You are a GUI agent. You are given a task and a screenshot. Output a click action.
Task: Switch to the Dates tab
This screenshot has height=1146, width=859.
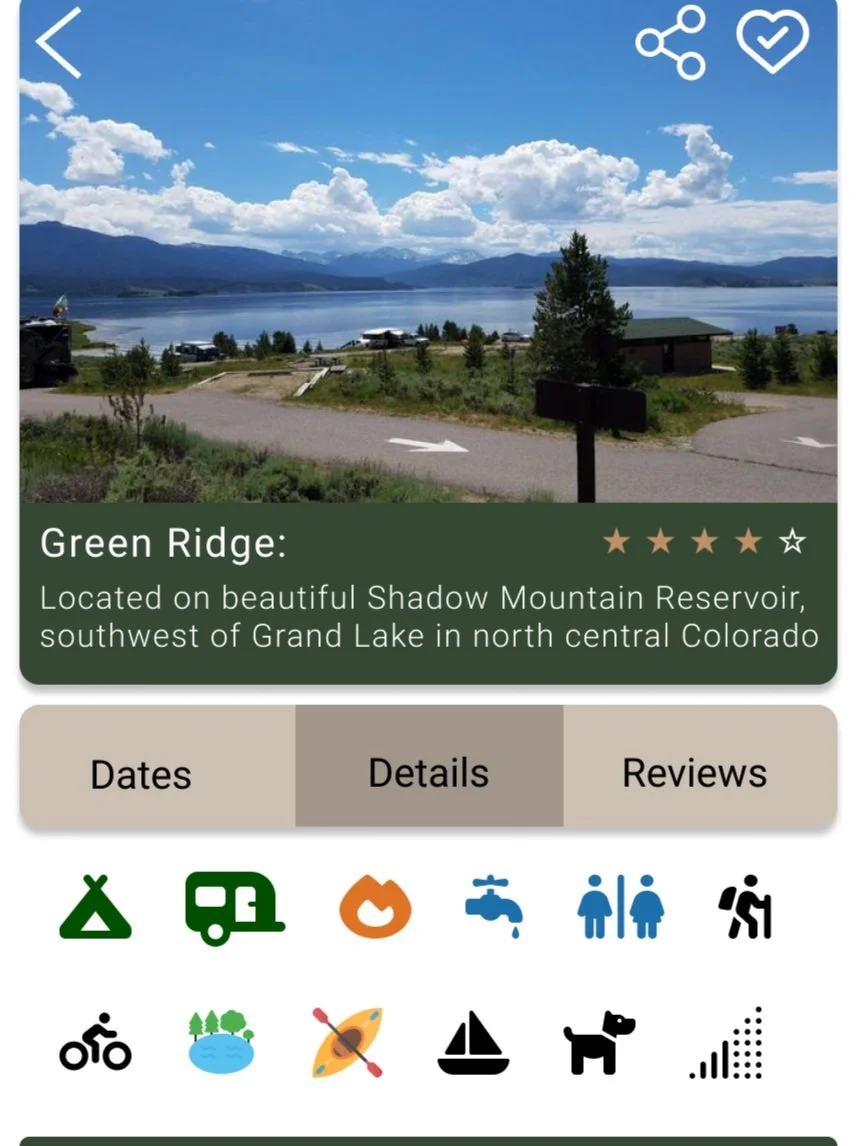point(141,774)
